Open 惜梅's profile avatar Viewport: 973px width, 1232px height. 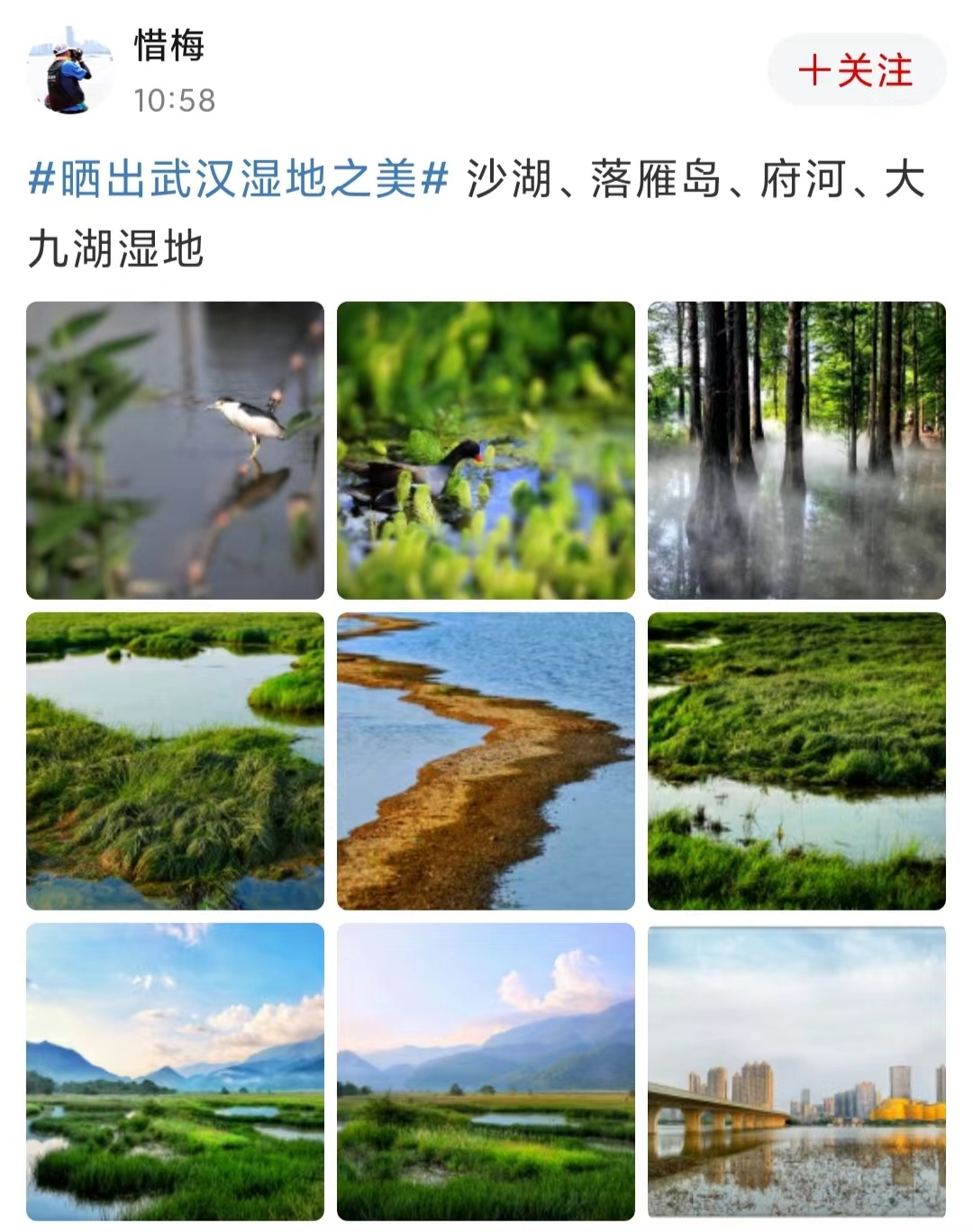point(69,70)
